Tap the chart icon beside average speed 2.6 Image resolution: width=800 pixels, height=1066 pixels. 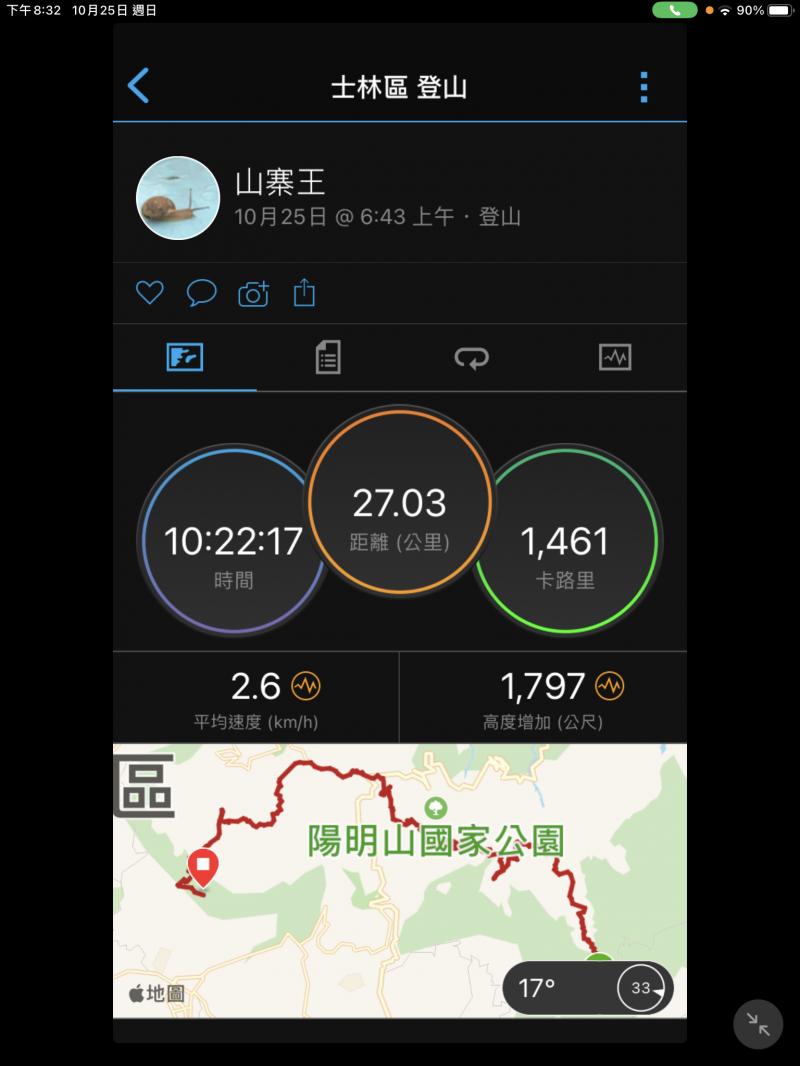[x=306, y=686]
